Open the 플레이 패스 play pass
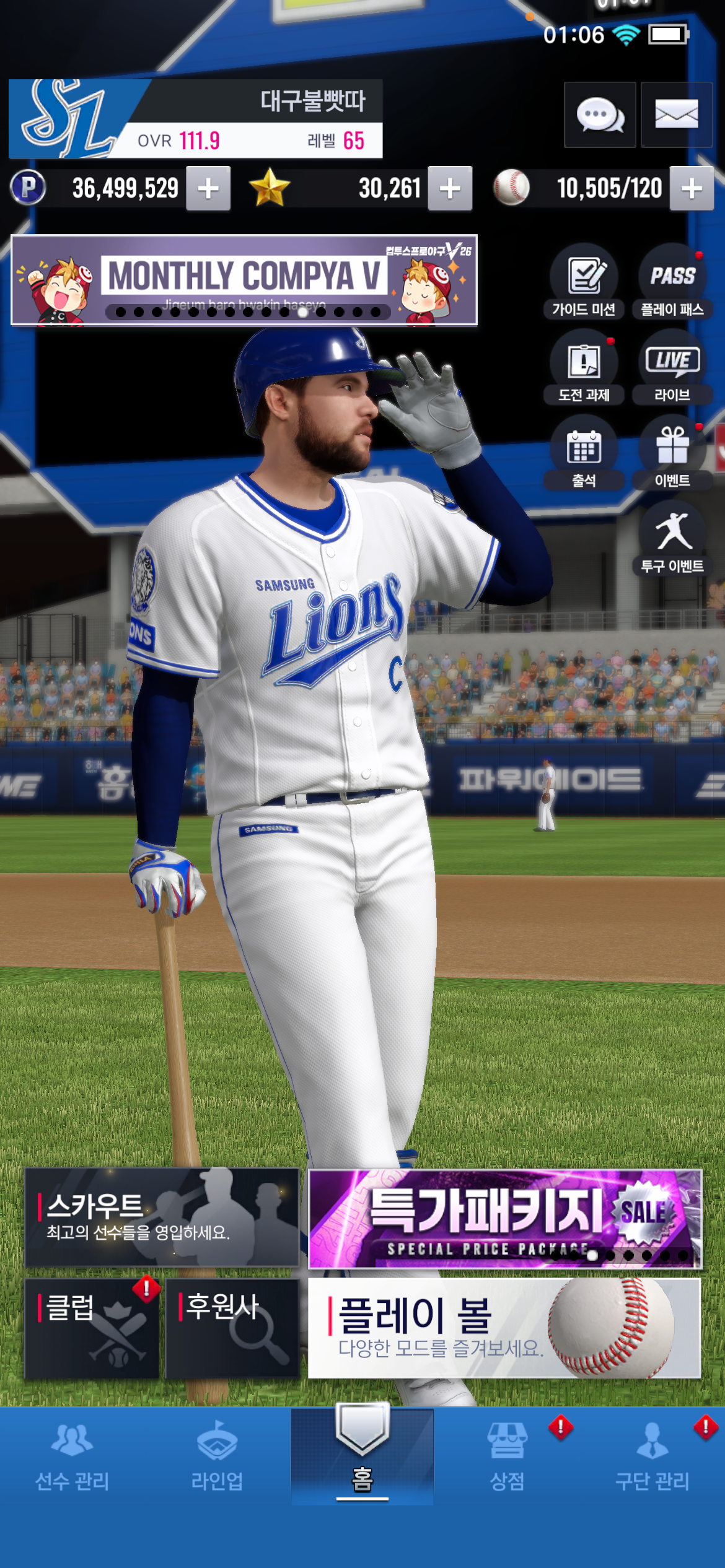Viewport: 725px width, 1568px height. (672, 282)
